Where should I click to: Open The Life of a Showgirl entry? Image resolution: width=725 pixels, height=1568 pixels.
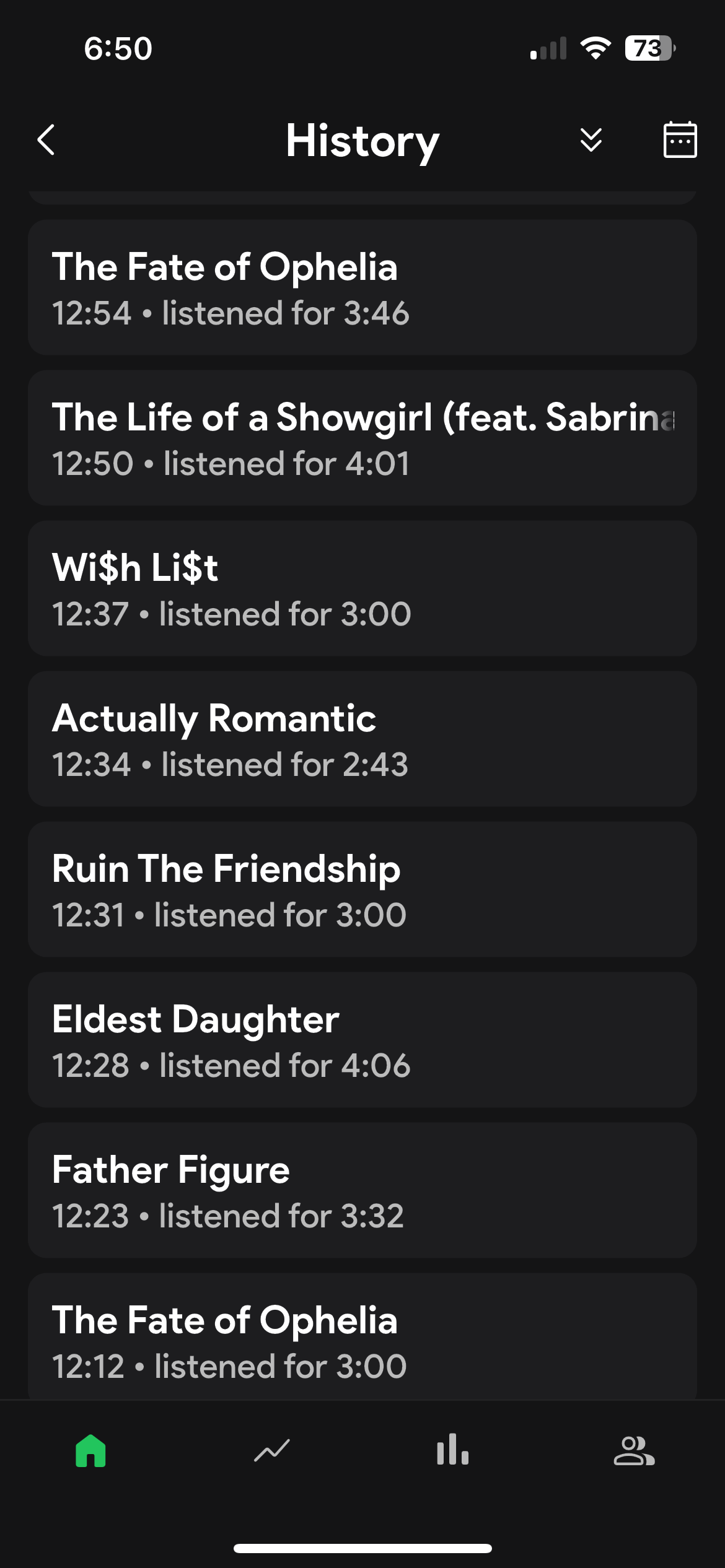click(362, 438)
